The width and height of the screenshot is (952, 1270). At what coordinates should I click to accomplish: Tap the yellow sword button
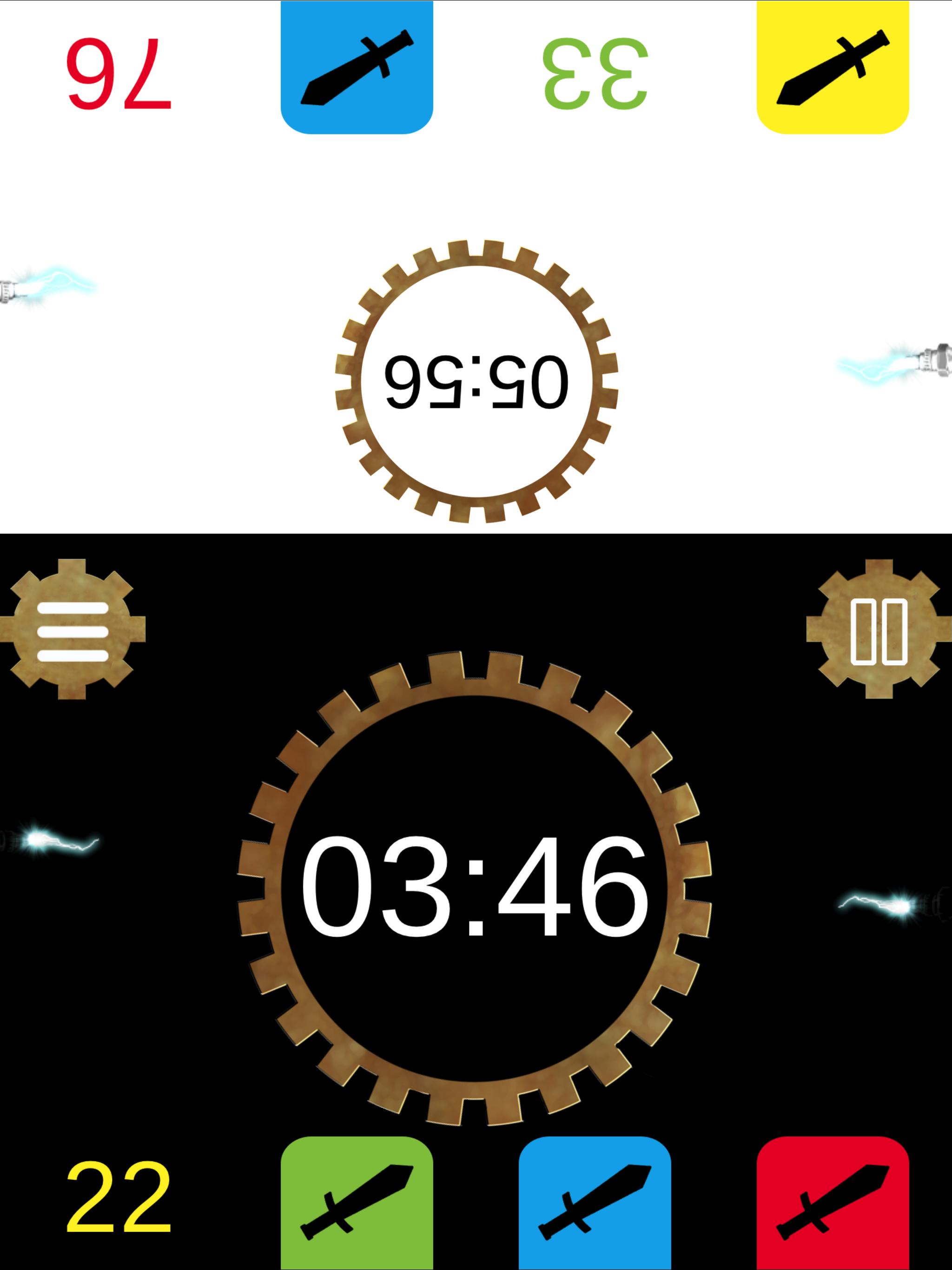[833, 67]
